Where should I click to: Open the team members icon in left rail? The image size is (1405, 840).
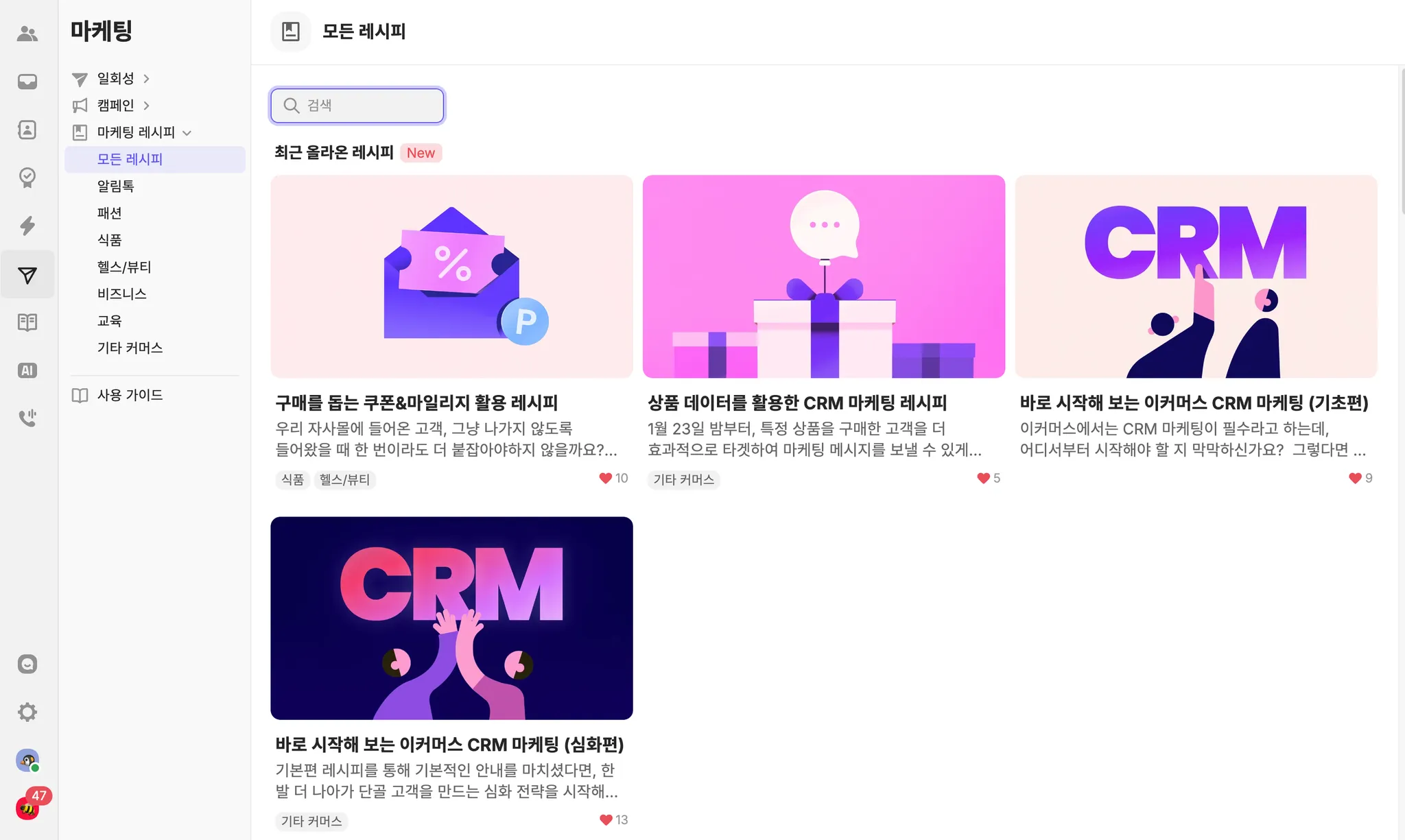[27, 34]
